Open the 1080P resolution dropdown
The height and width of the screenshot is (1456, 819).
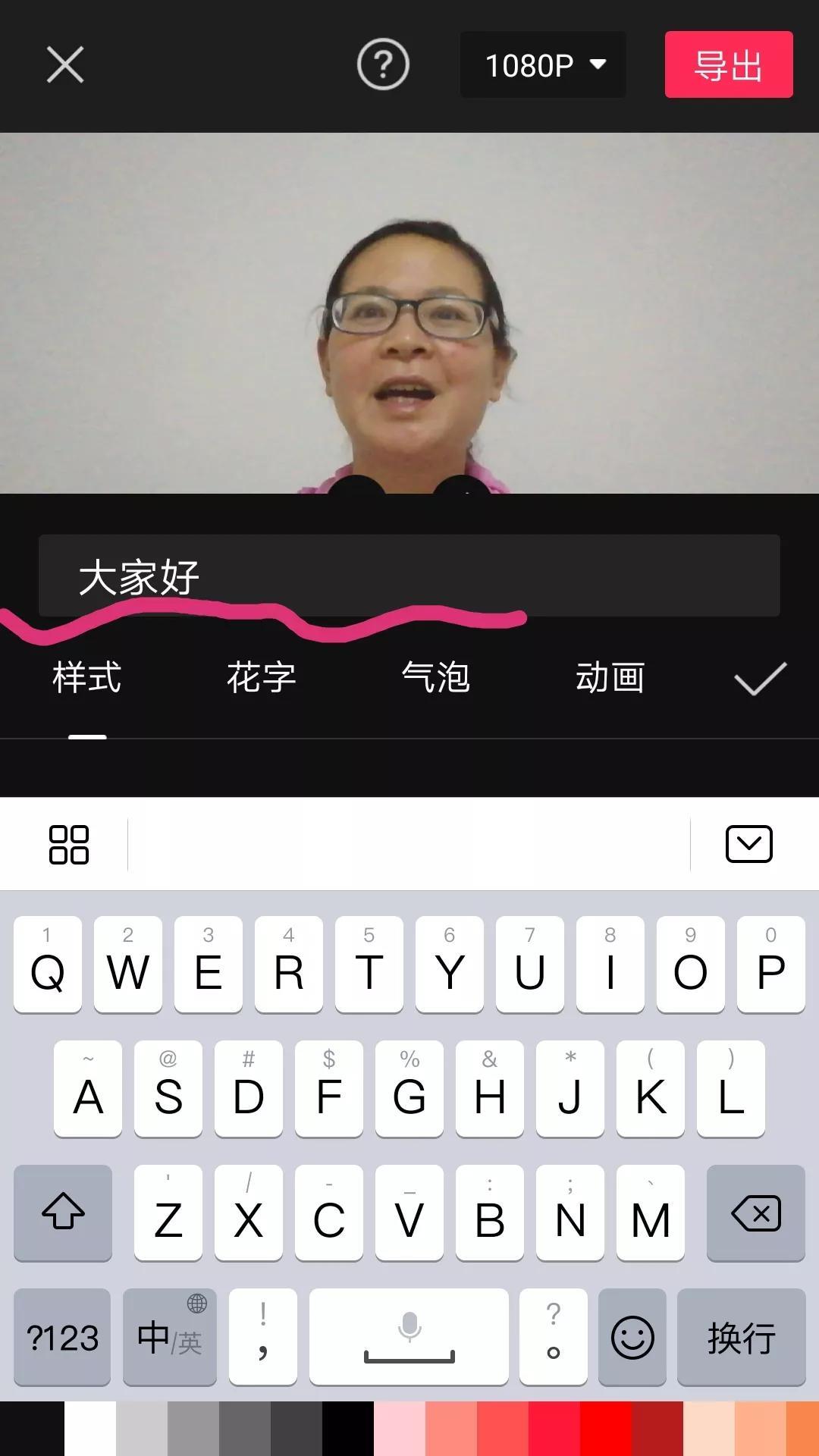pos(543,65)
